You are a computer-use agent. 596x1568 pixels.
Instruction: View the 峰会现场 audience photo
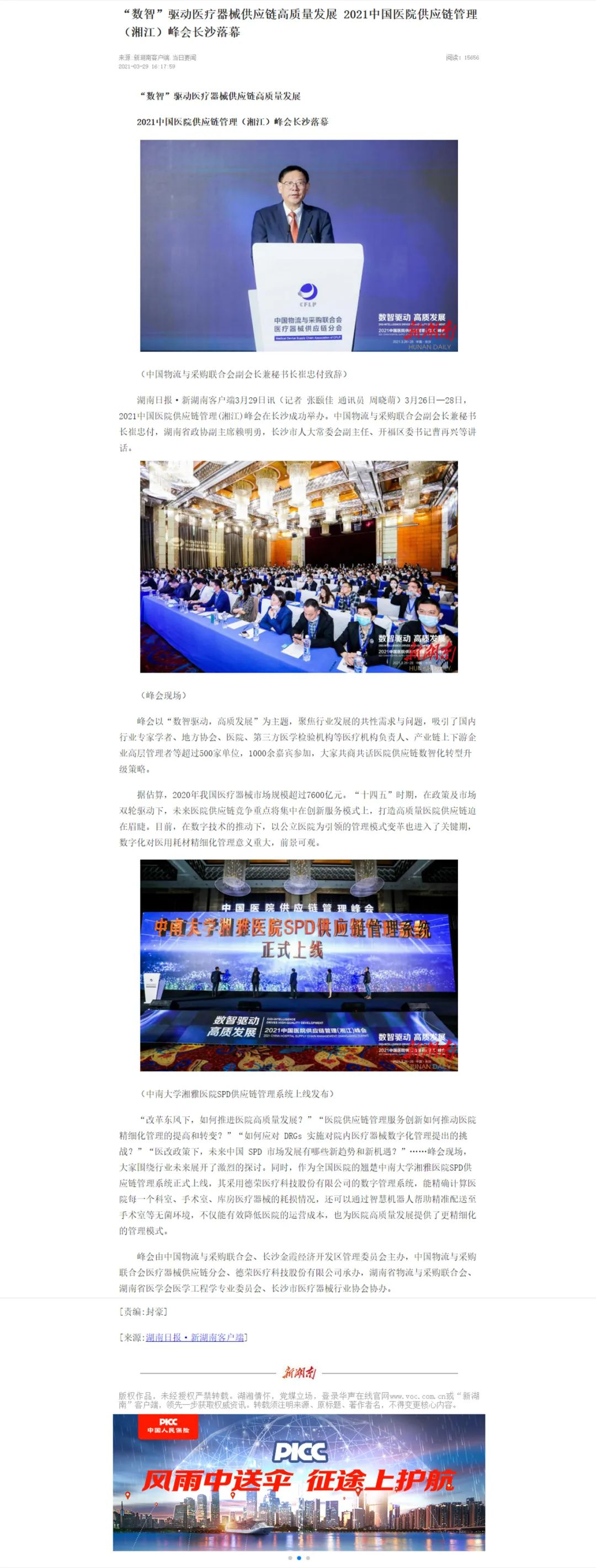(299, 566)
